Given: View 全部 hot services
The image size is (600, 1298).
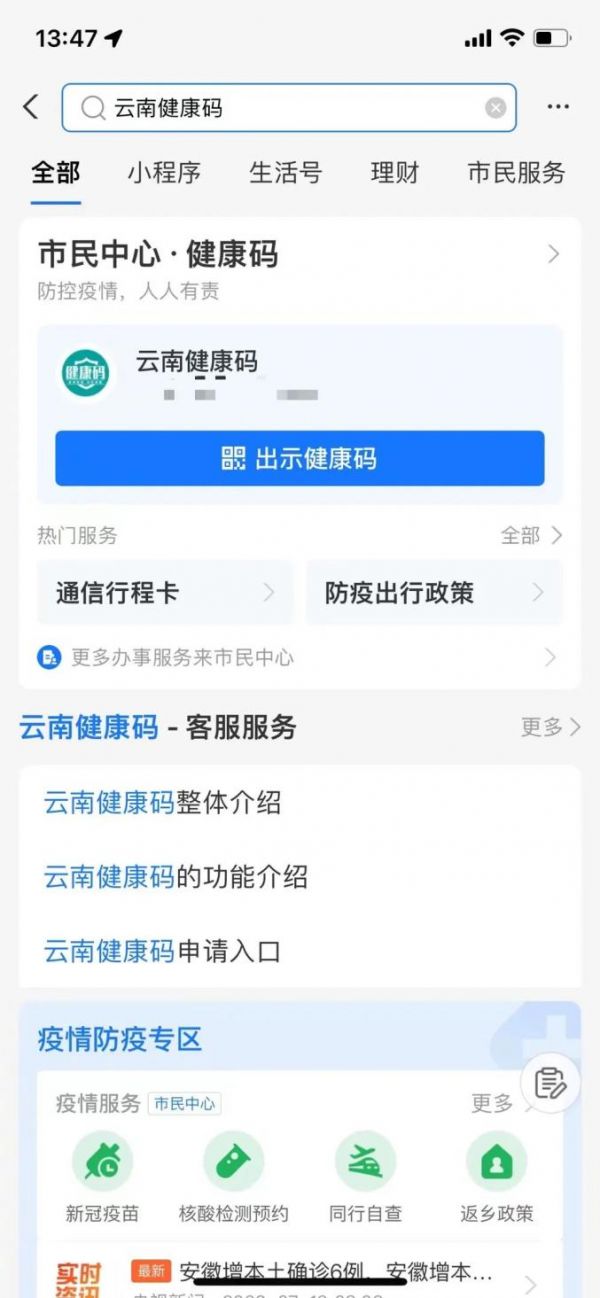Looking at the screenshot, I should (x=531, y=536).
